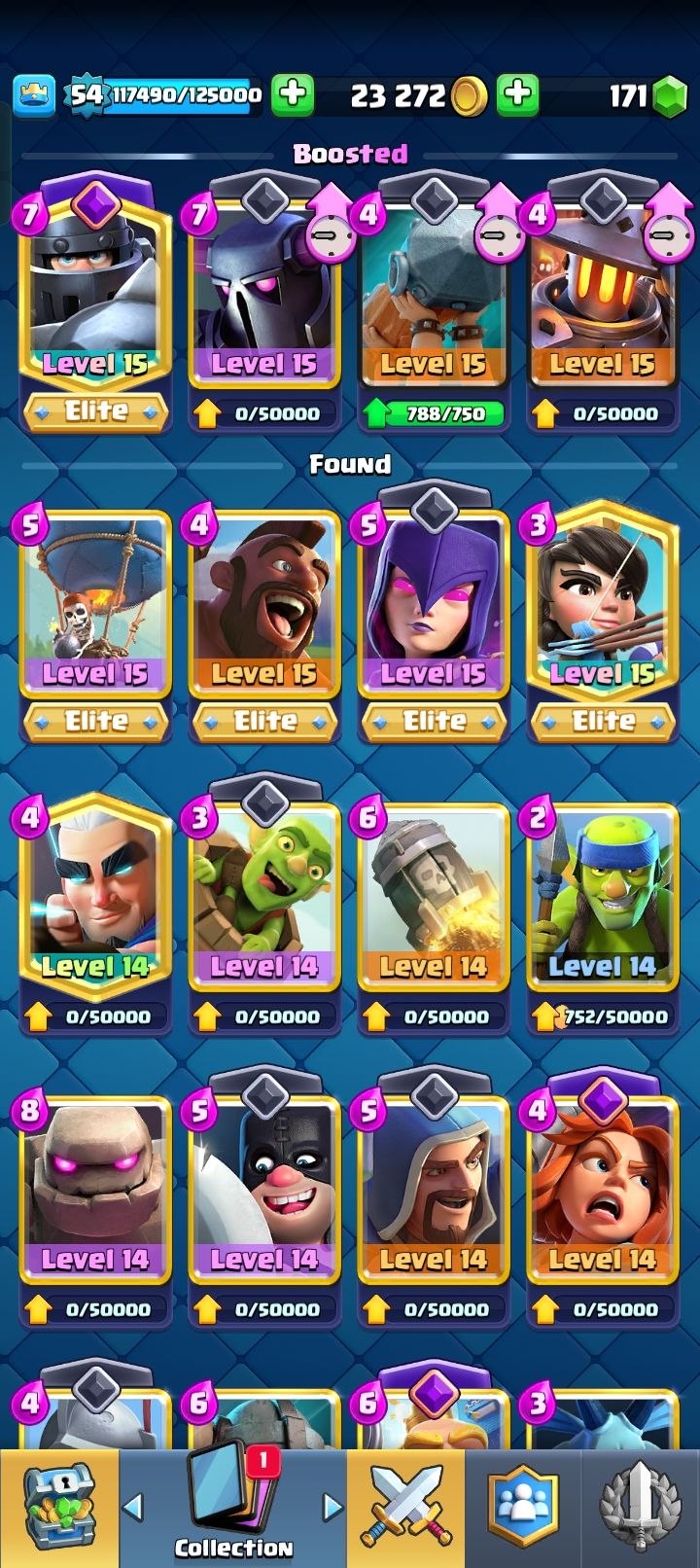Open the Goblin Barrel card
The width and height of the screenshot is (700, 1568).
click(x=263, y=895)
